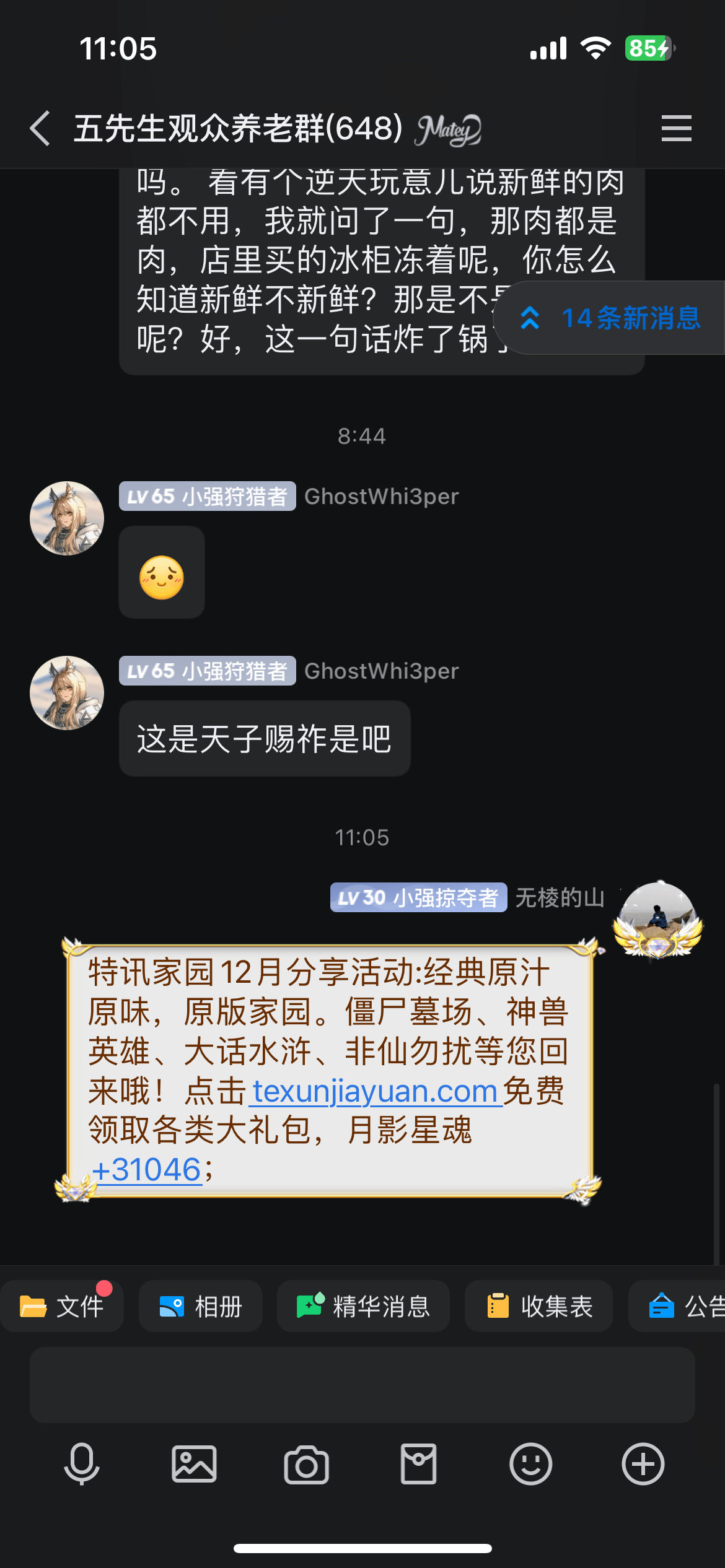
Task: Open the camera to take photo
Action: point(306,1464)
